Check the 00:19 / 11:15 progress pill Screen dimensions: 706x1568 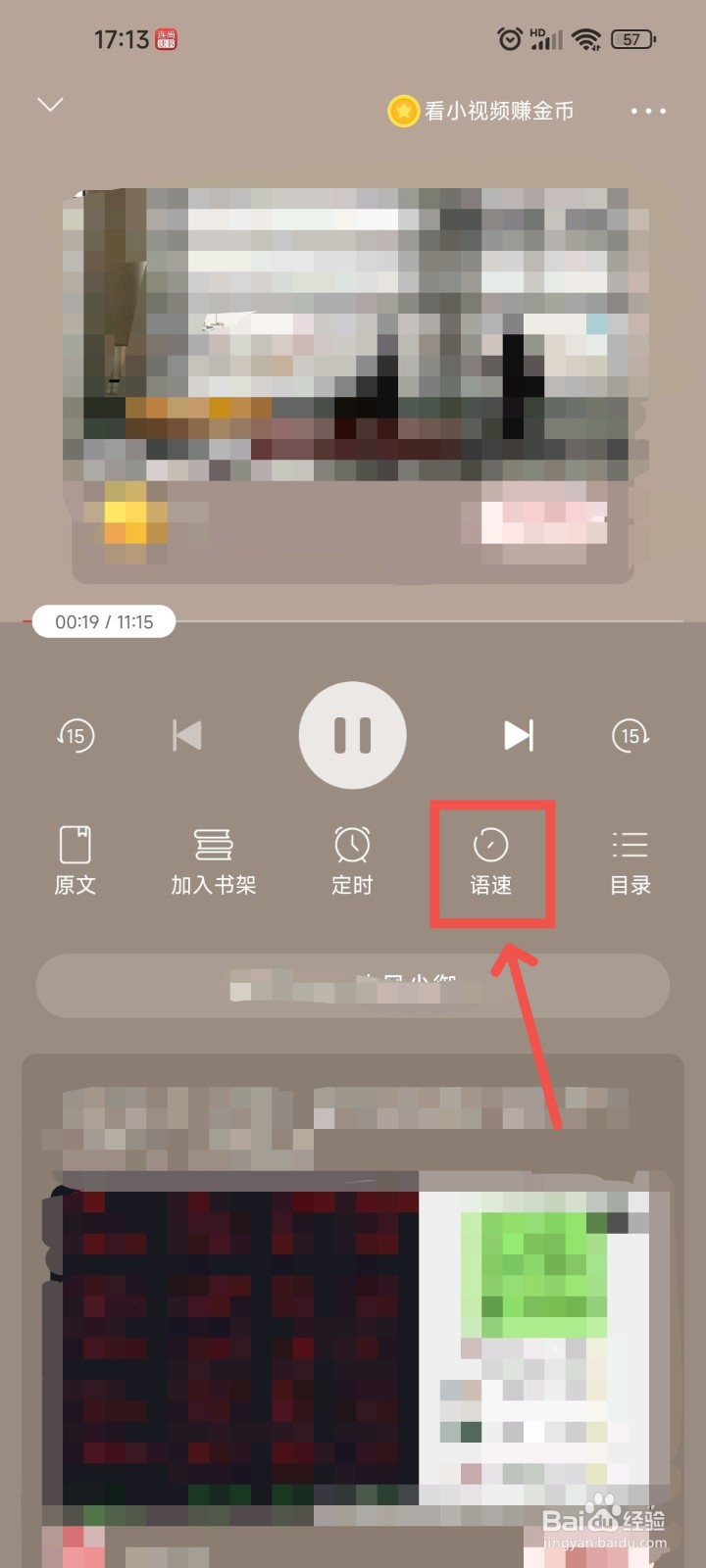103,621
